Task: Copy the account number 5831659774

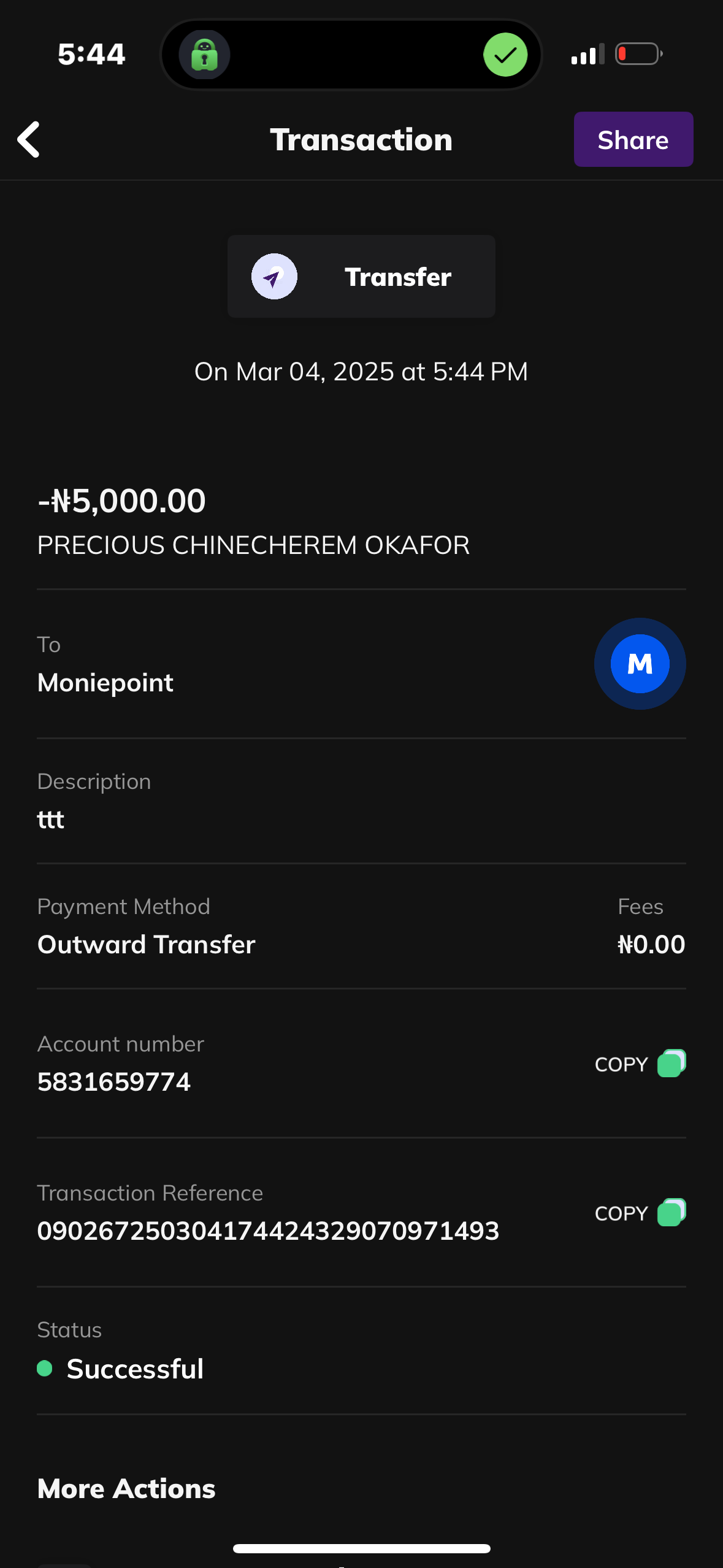Action: pyautogui.click(x=640, y=1064)
